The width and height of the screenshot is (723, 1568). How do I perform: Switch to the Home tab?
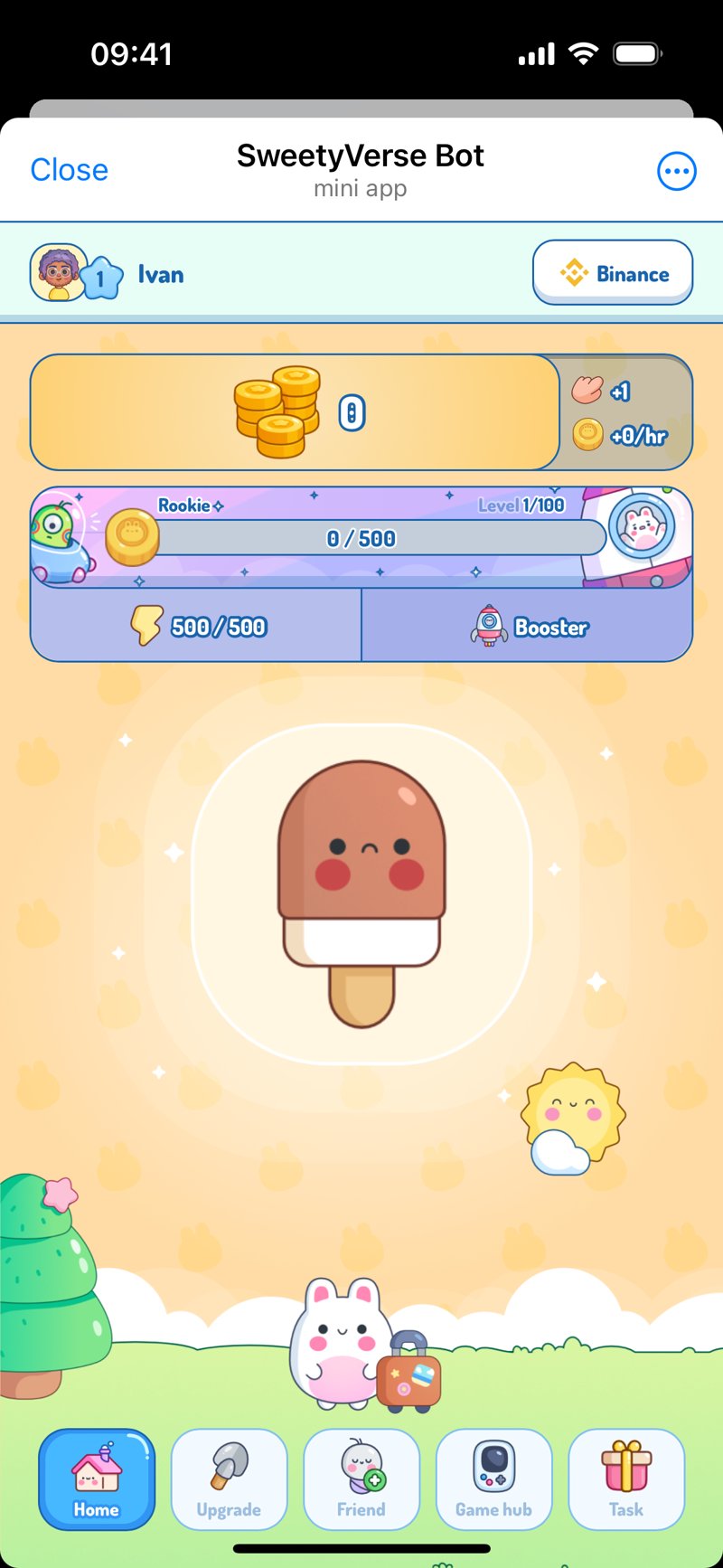tap(96, 1480)
